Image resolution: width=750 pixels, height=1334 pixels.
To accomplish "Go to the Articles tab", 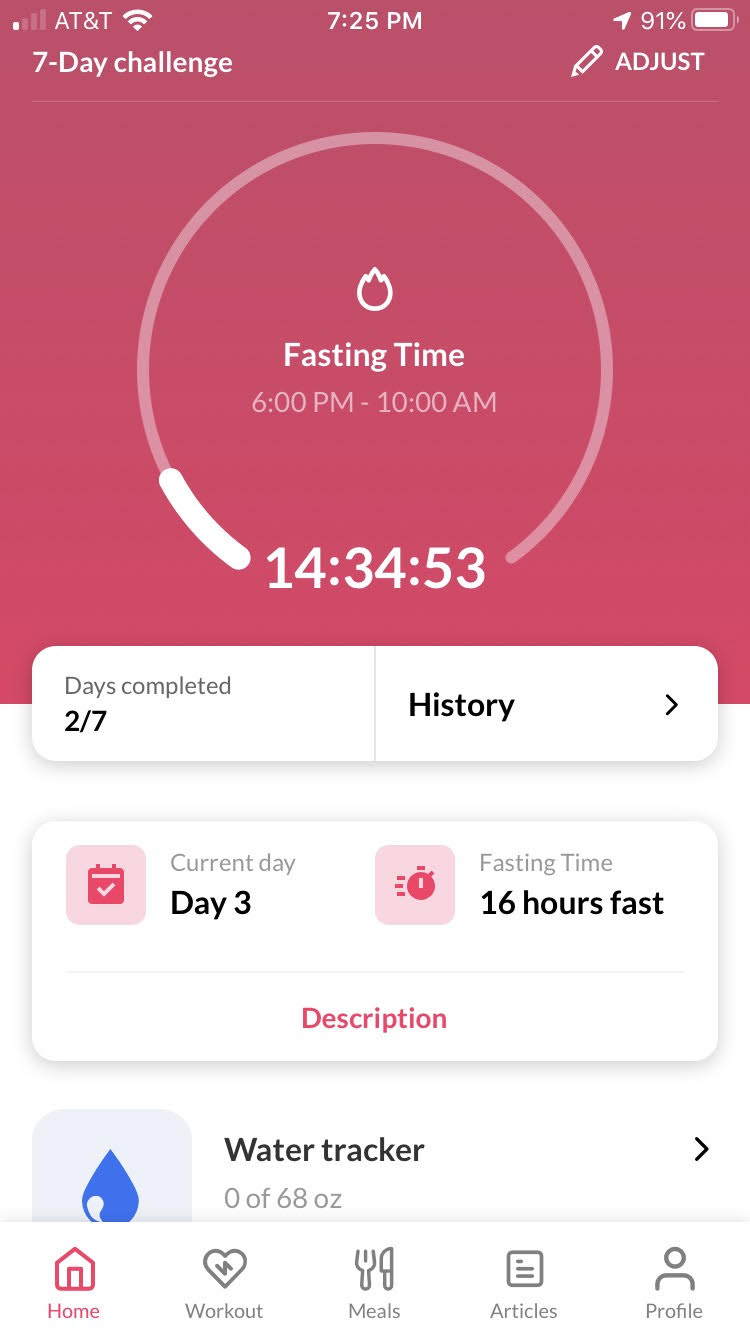I will coord(524,1284).
